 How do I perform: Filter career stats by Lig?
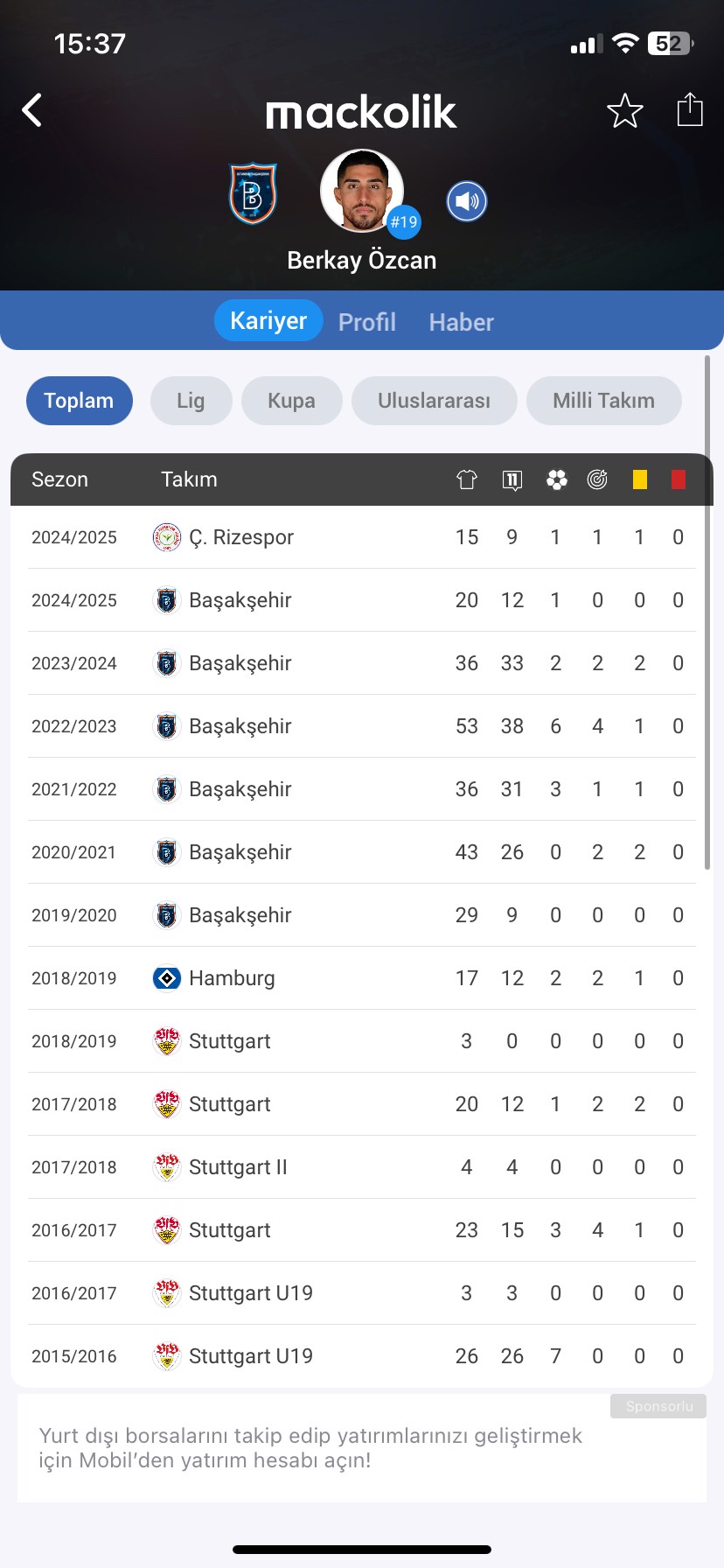(191, 401)
